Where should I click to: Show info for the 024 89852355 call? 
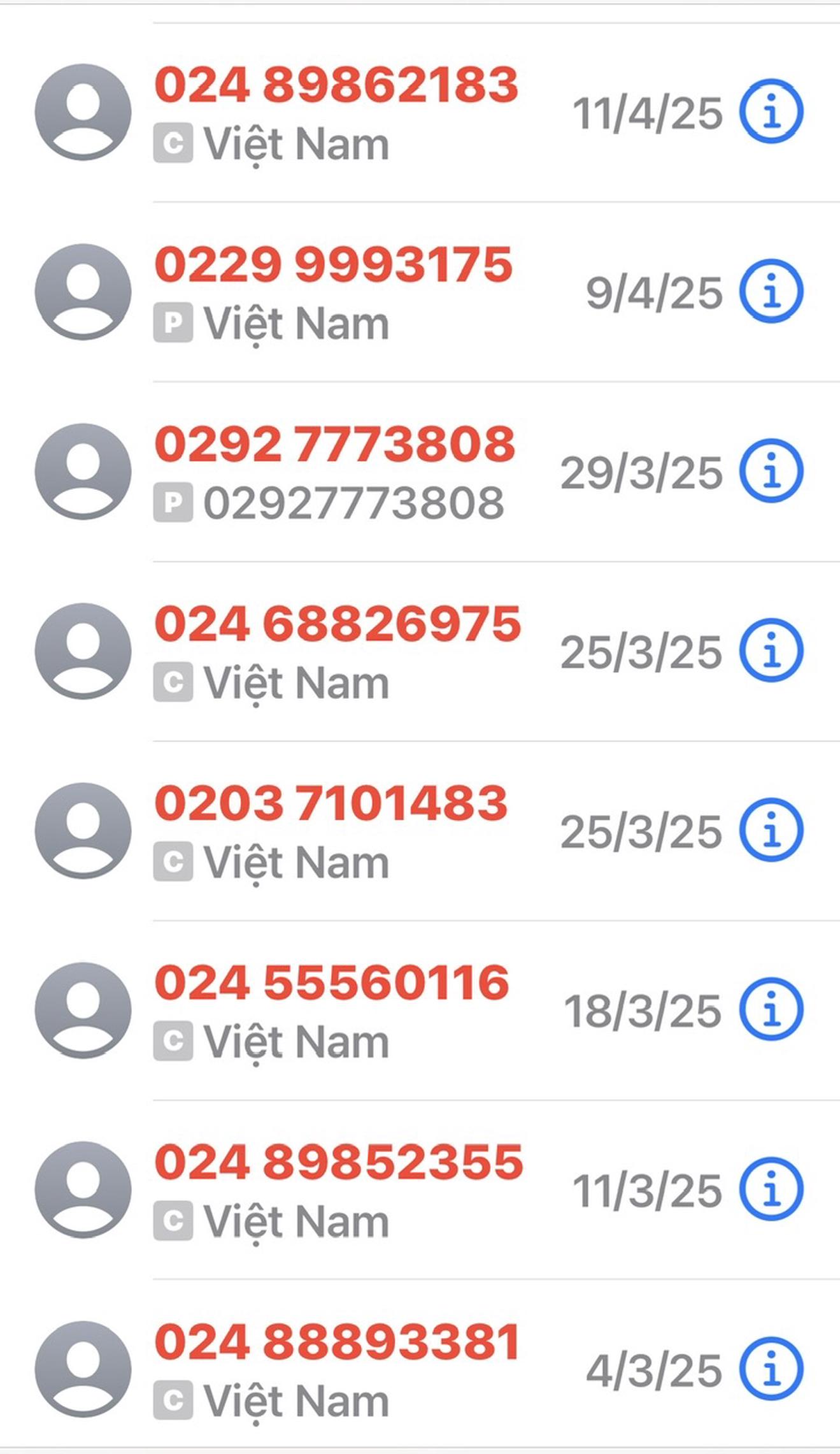pyautogui.click(x=771, y=1190)
